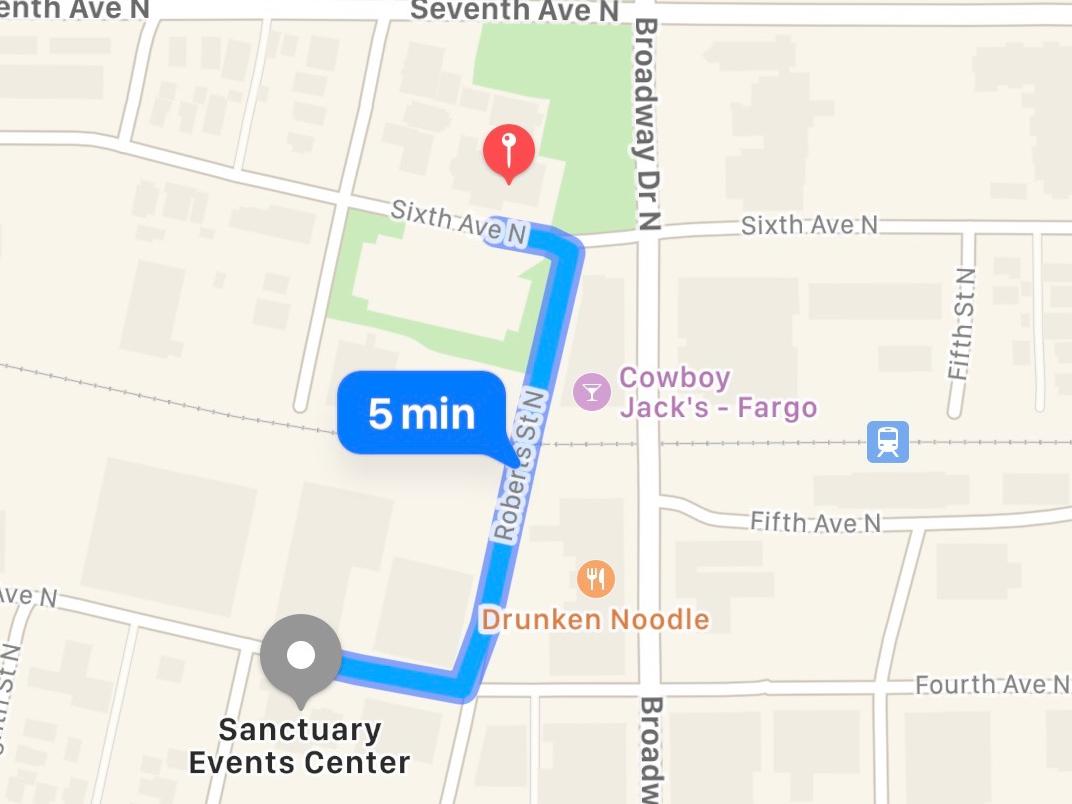
Task: Tap the train station transit icon
Action: pyautogui.click(x=888, y=441)
